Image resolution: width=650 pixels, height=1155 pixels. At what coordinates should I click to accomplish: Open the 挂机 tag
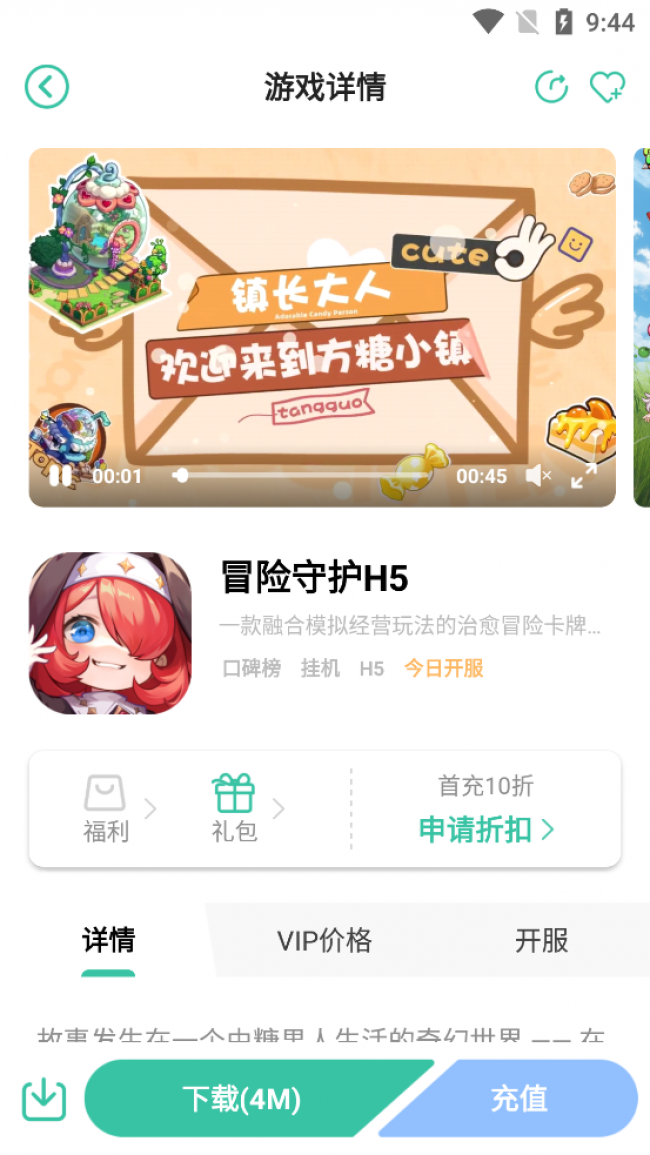coord(320,668)
